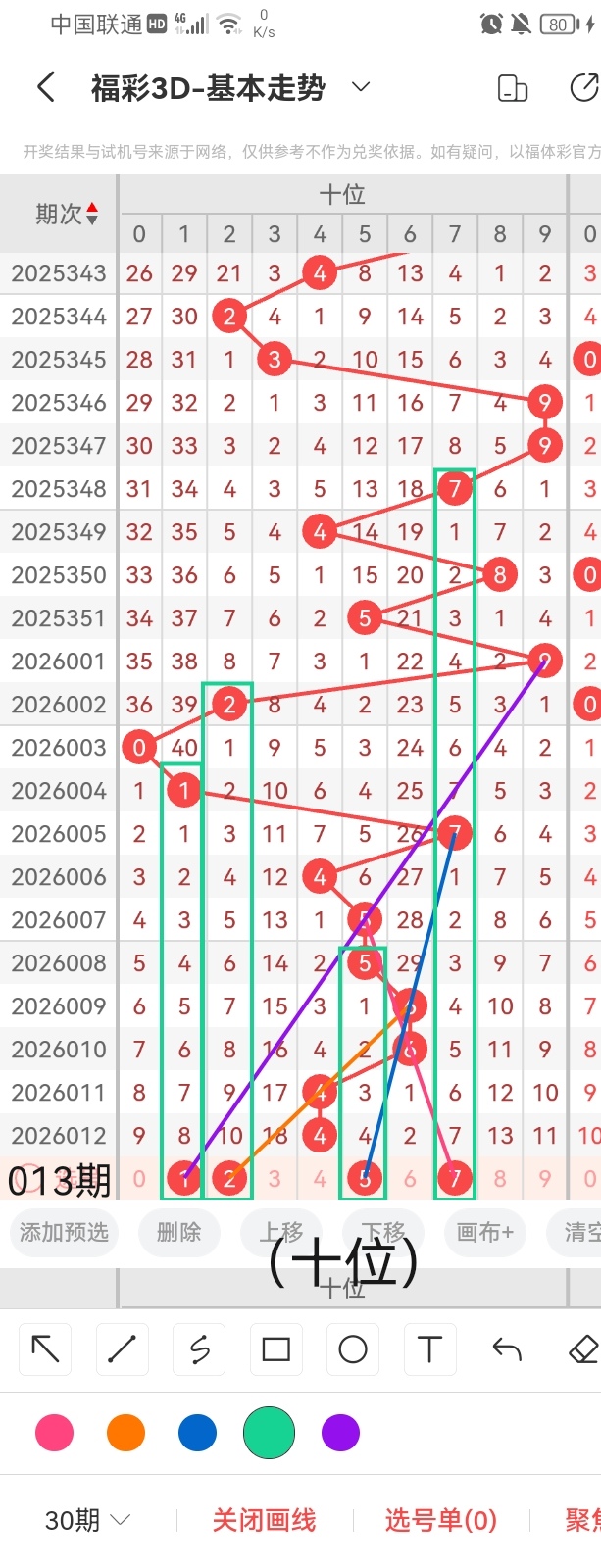Toggle the screen orientation icon in header
The height and width of the screenshot is (1568, 601).
pos(512,88)
